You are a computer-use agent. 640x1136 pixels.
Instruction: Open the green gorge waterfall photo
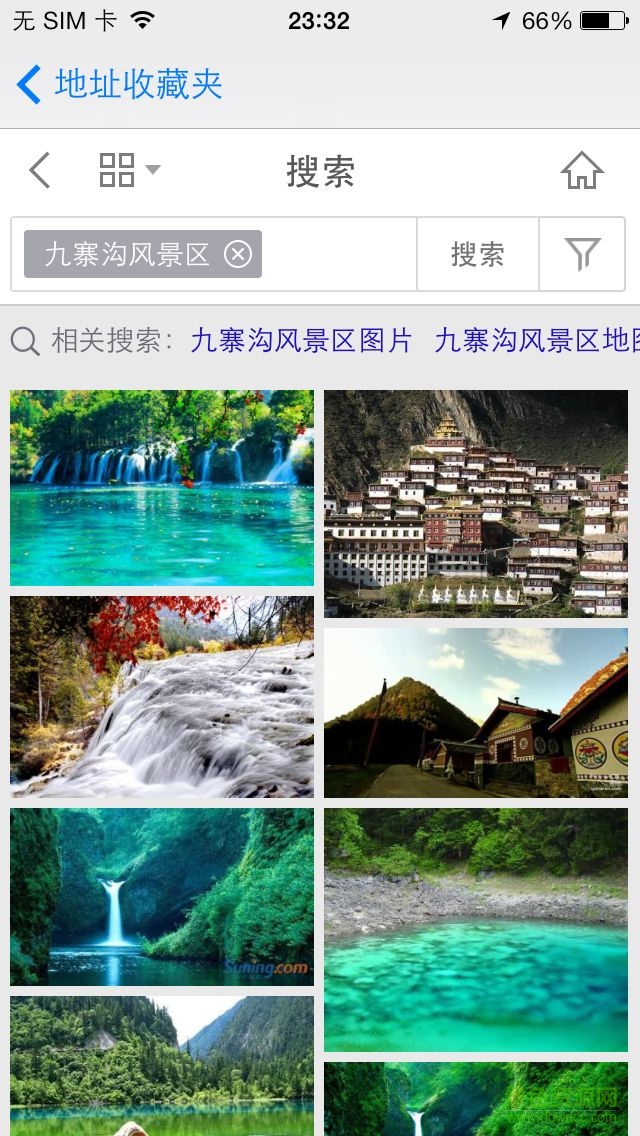tap(162, 896)
